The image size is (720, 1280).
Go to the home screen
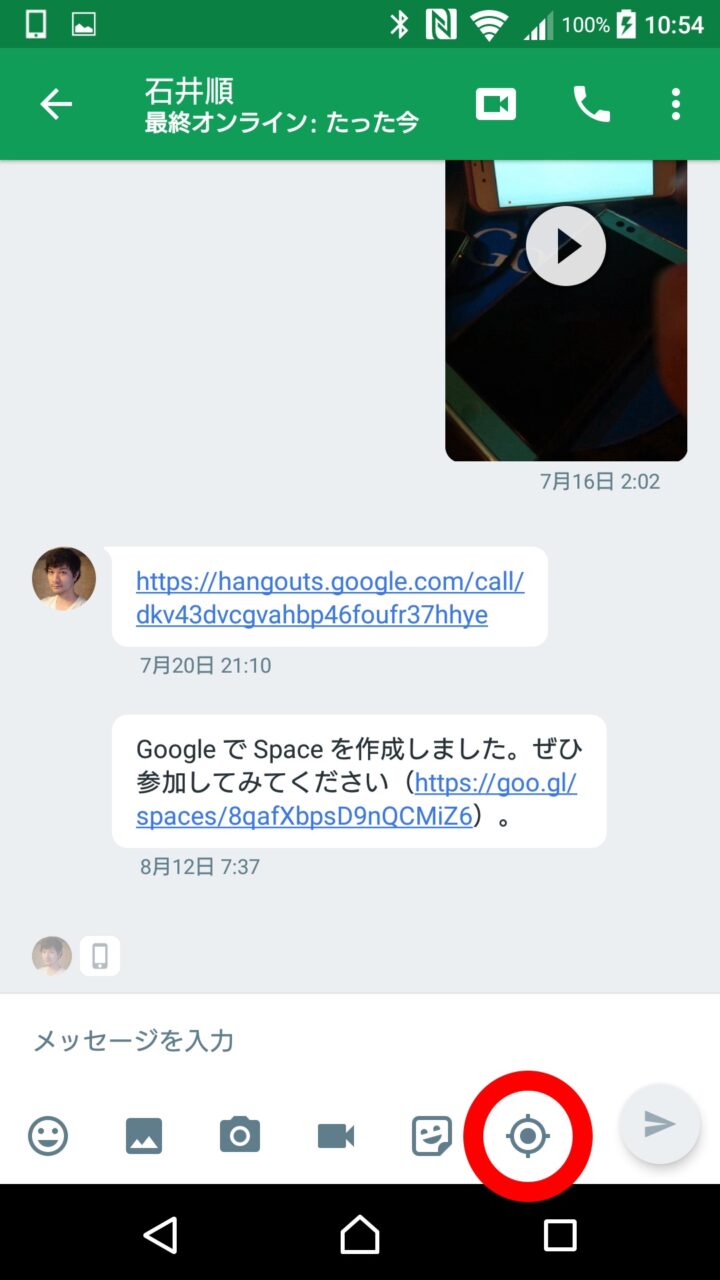(x=360, y=1235)
